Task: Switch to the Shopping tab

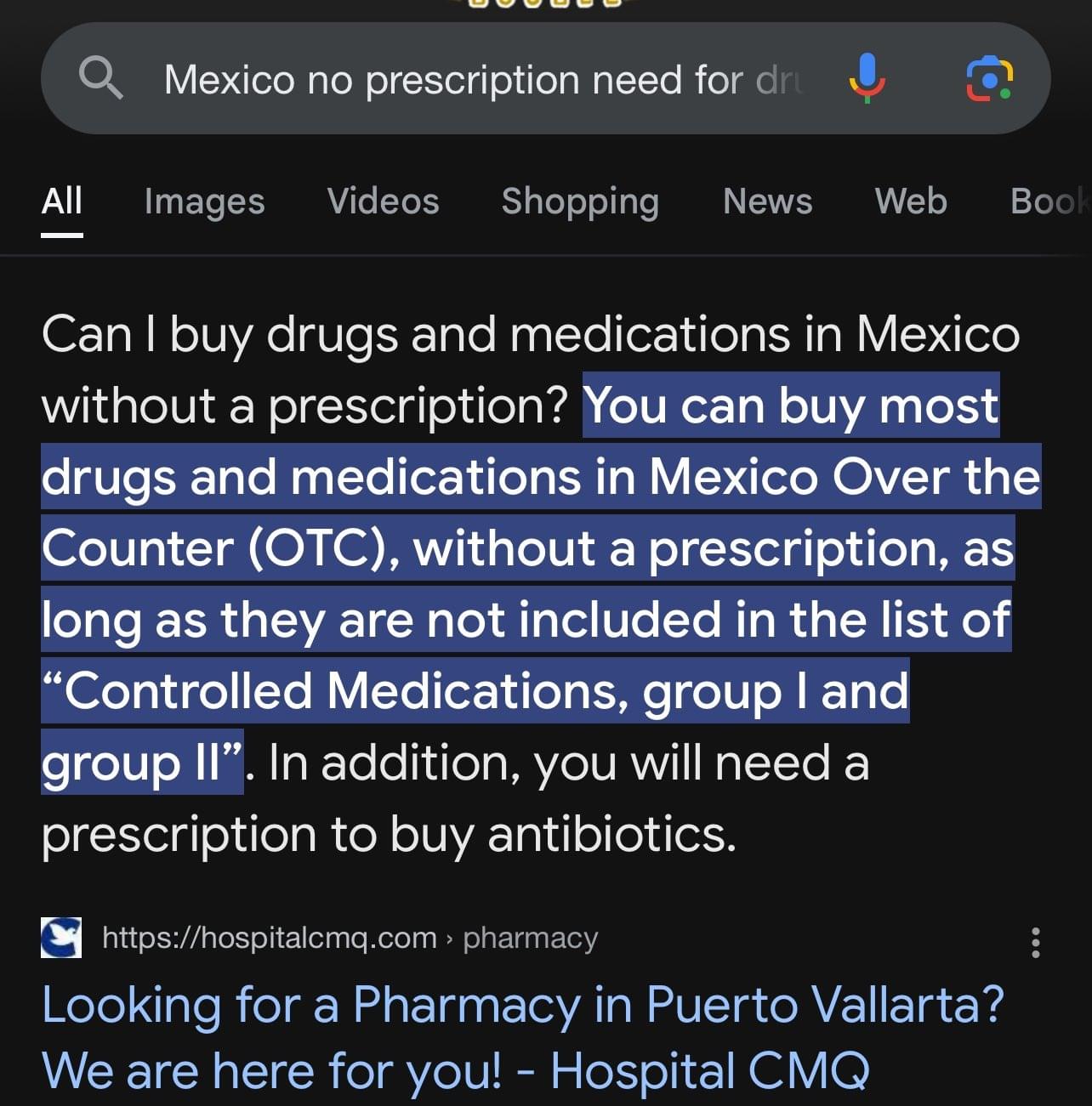Action: [580, 201]
